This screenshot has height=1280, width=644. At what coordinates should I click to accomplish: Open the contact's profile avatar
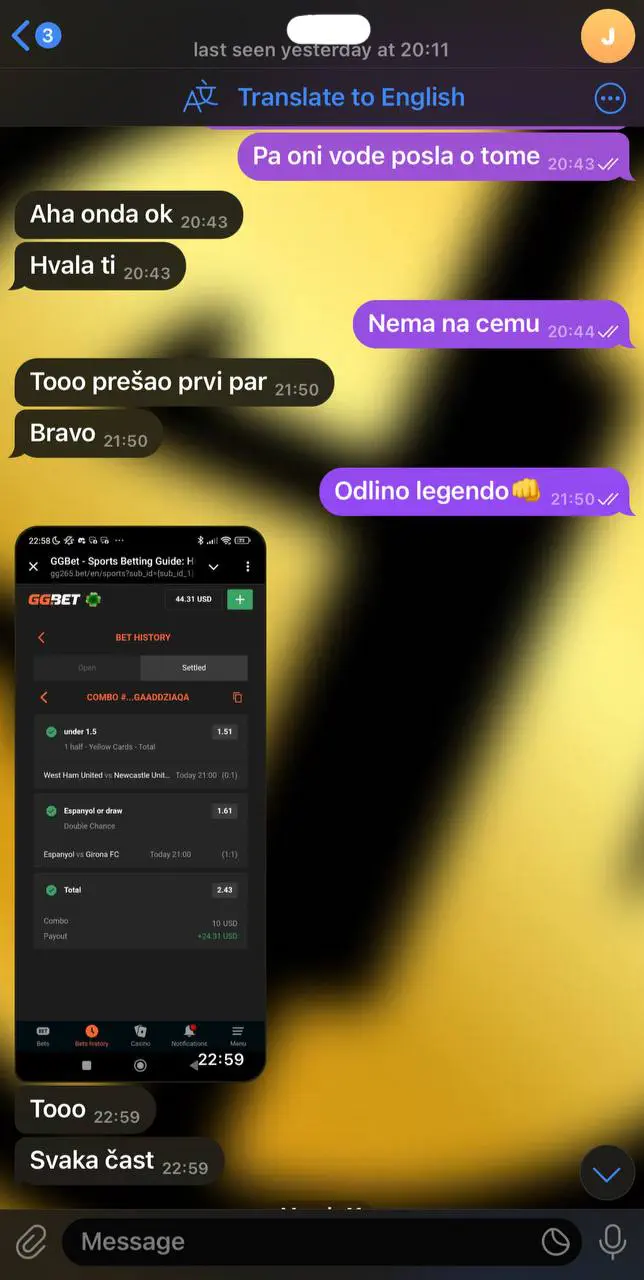pyautogui.click(x=607, y=35)
